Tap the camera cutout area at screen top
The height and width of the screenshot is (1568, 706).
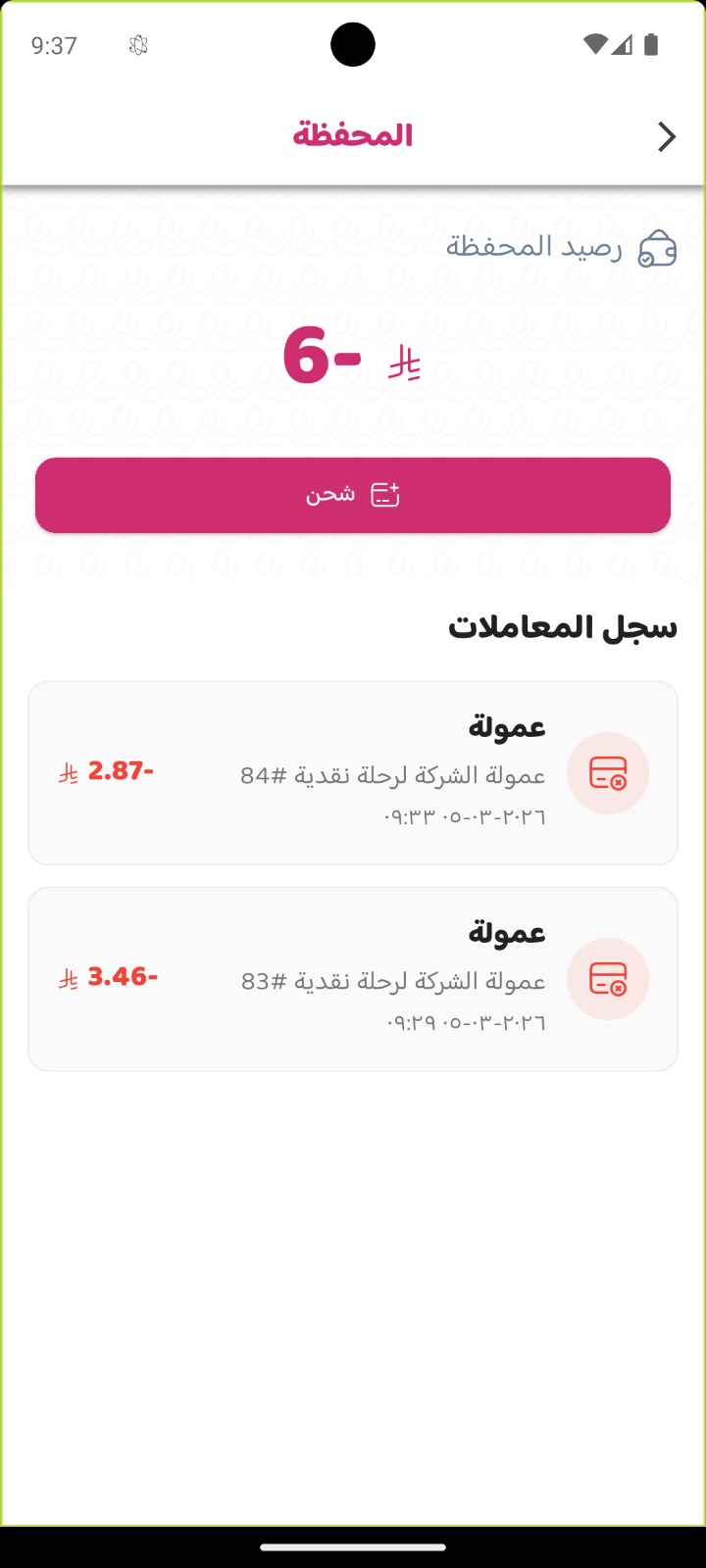tap(352, 43)
